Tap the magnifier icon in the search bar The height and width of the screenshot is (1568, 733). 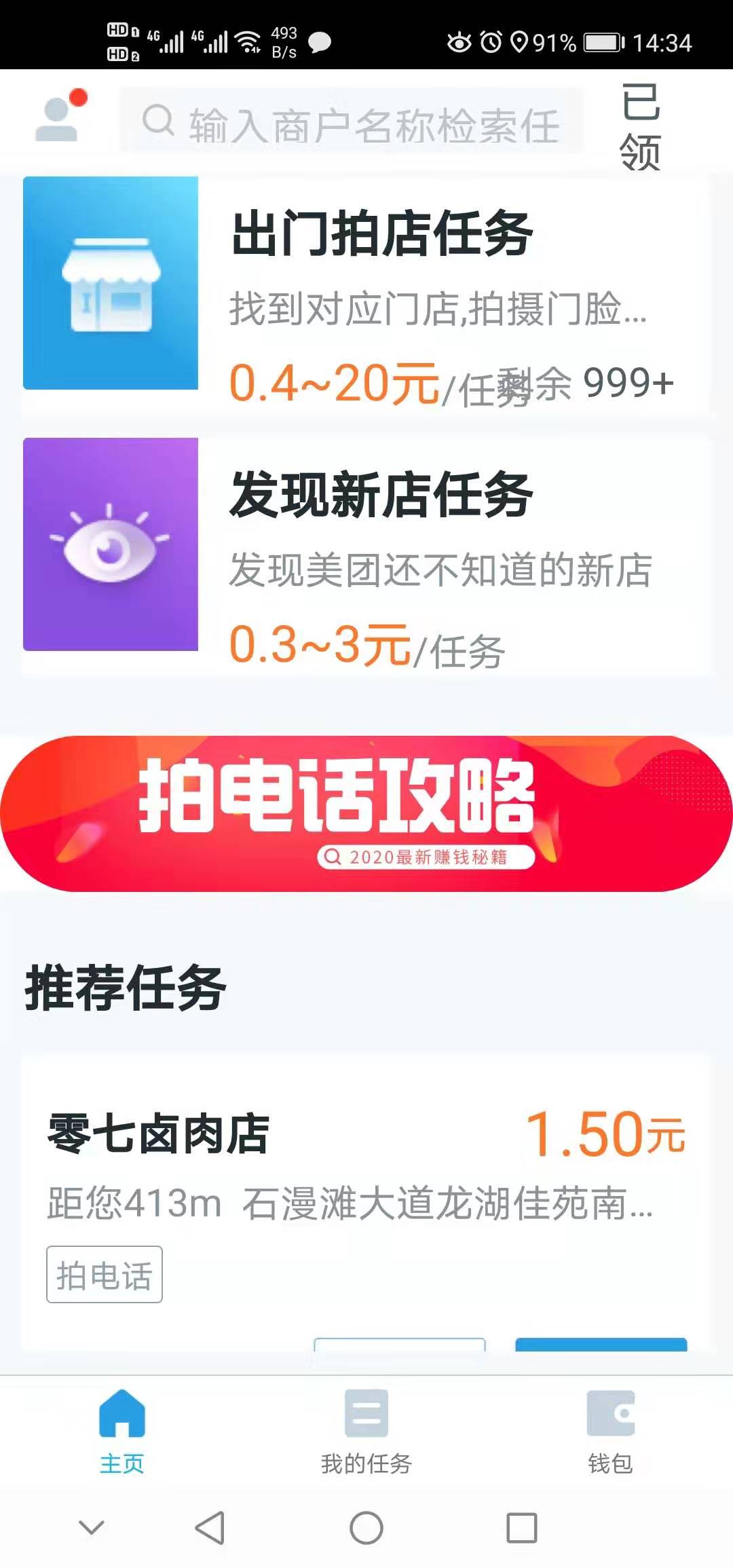click(157, 122)
